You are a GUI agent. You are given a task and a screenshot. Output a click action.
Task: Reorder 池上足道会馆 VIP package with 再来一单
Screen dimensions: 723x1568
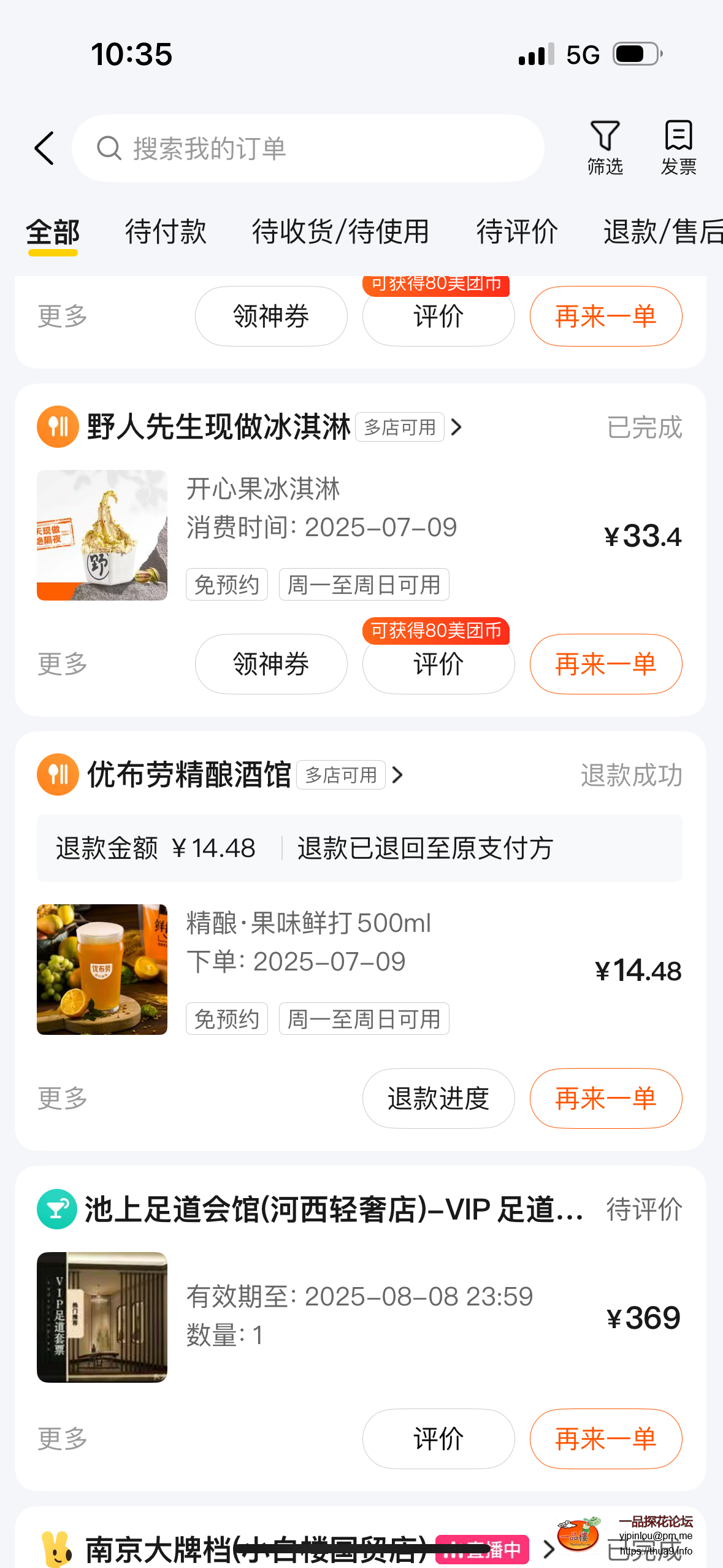pos(605,1439)
